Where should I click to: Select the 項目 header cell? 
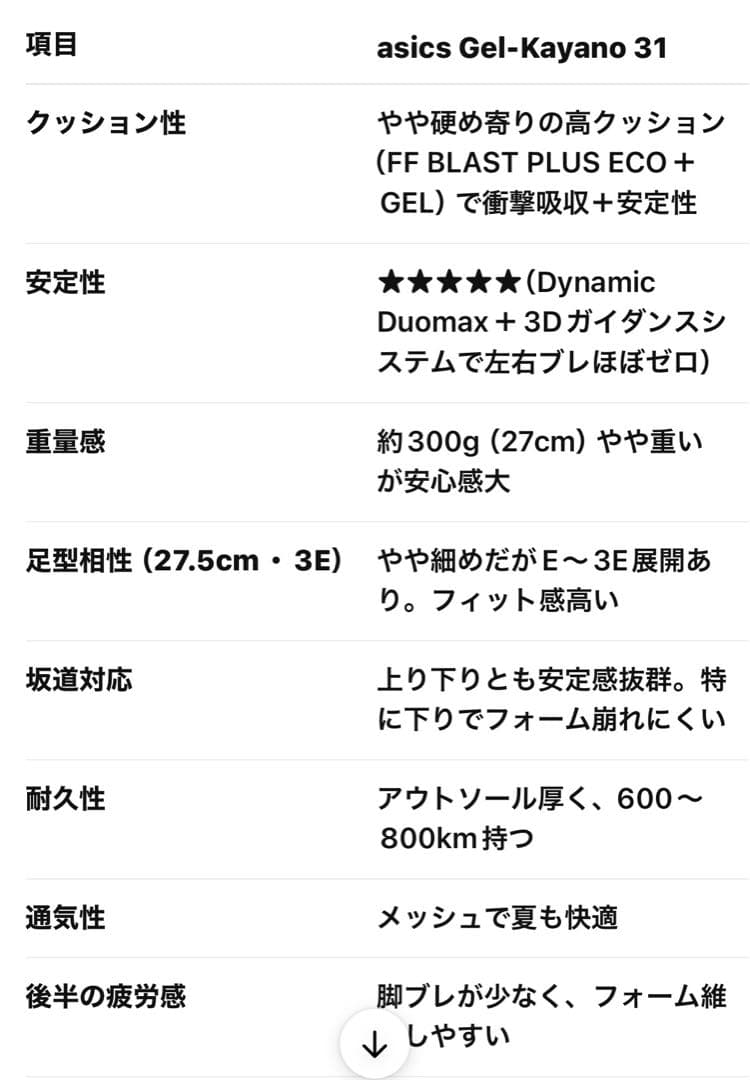coord(50,44)
